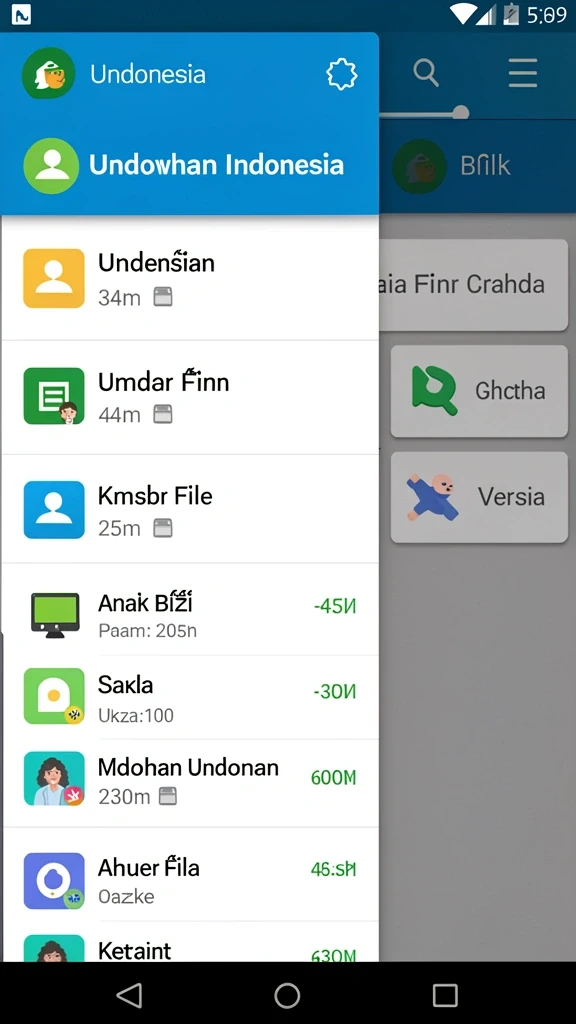Open the Sakla entry
This screenshot has height=1024, width=576.
(x=189, y=697)
